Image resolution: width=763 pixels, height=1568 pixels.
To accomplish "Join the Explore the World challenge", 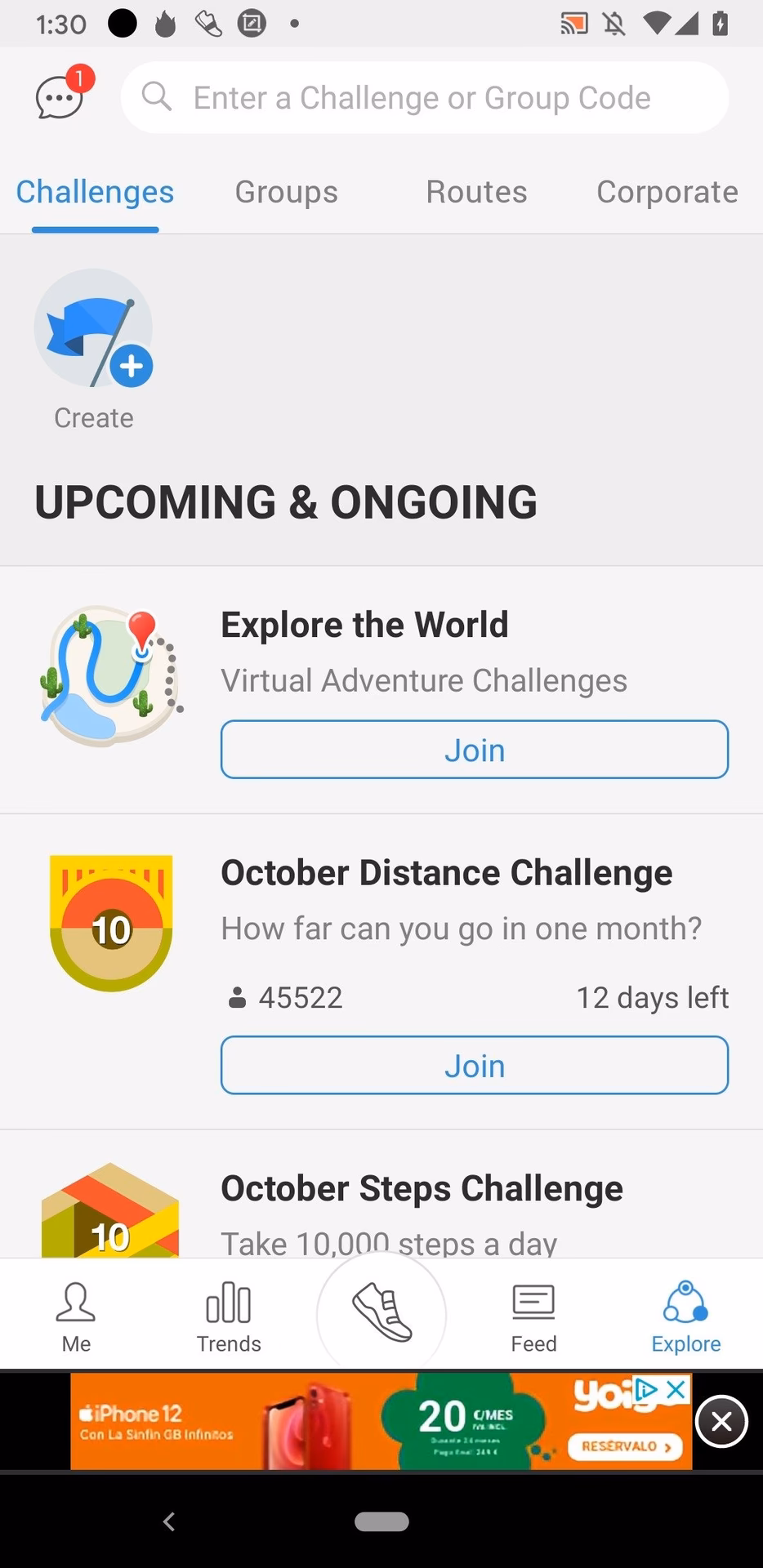I will coord(474,749).
